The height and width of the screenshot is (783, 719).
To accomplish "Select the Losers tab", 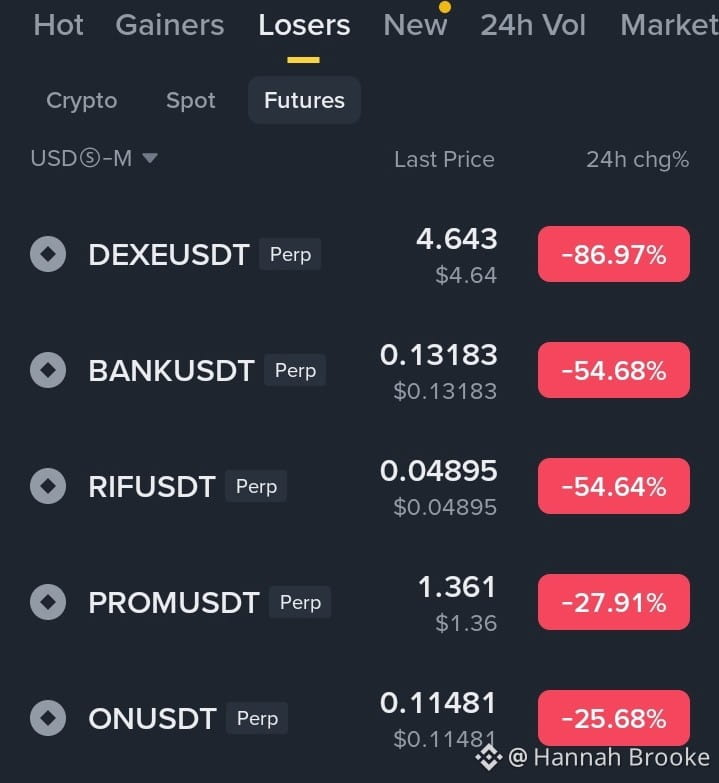I will click(304, 25).
